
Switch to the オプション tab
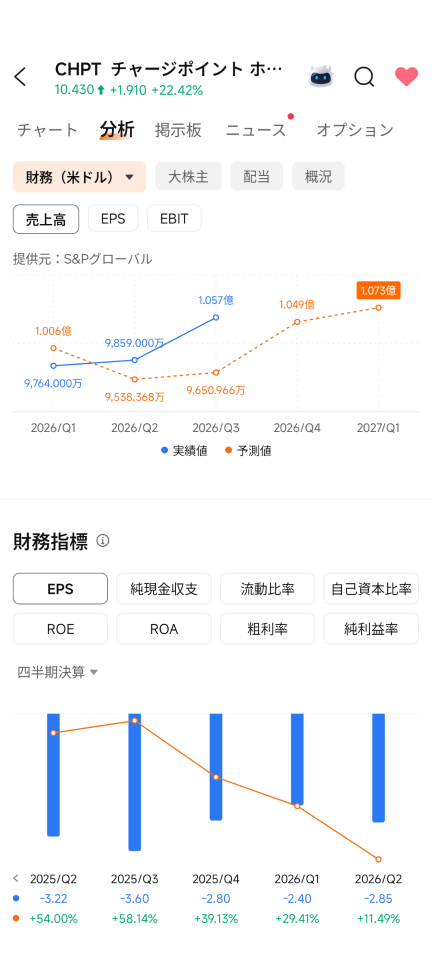[x=355, y=130]
